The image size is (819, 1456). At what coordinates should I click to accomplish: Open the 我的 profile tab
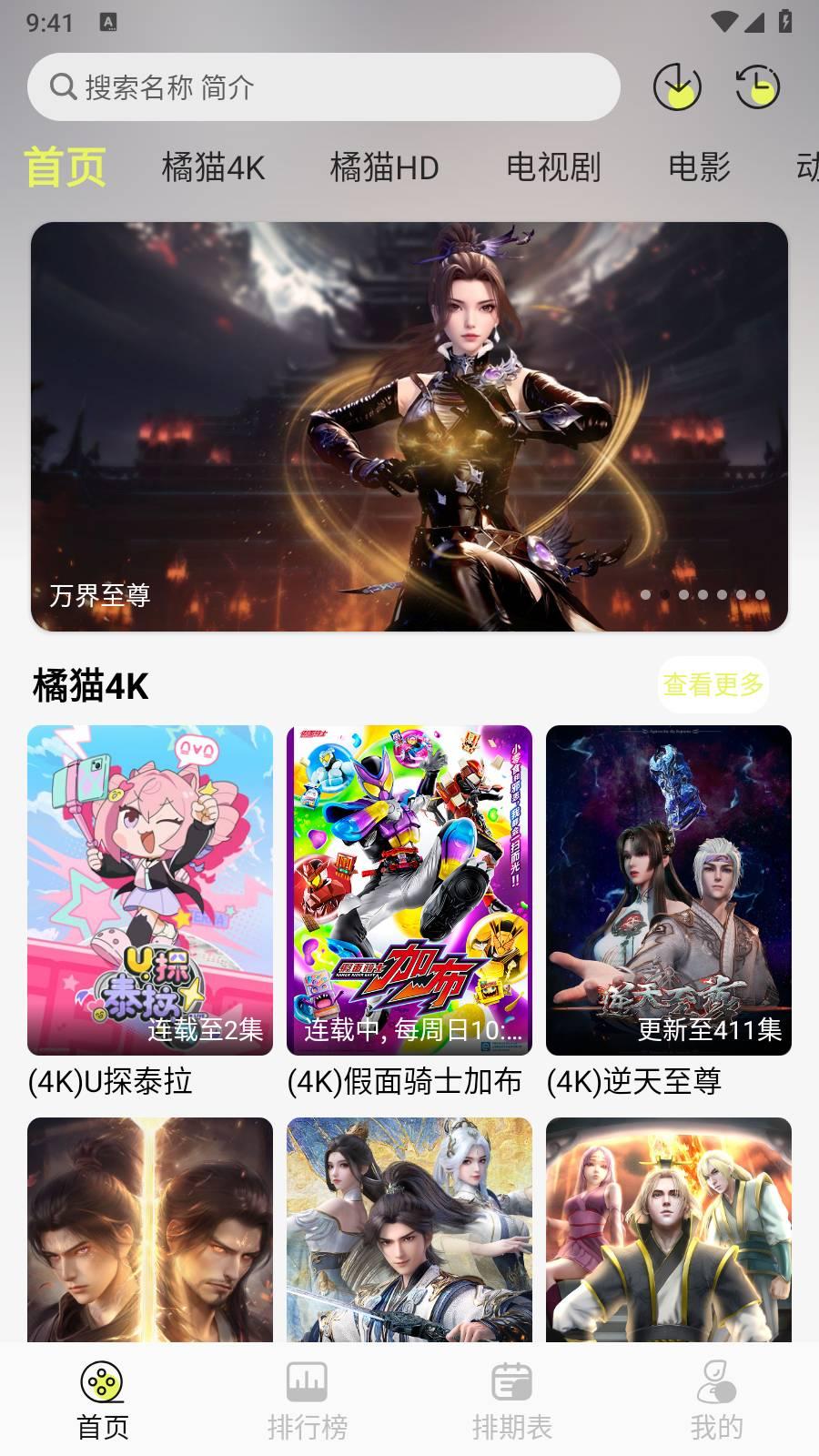(716, 1400)
